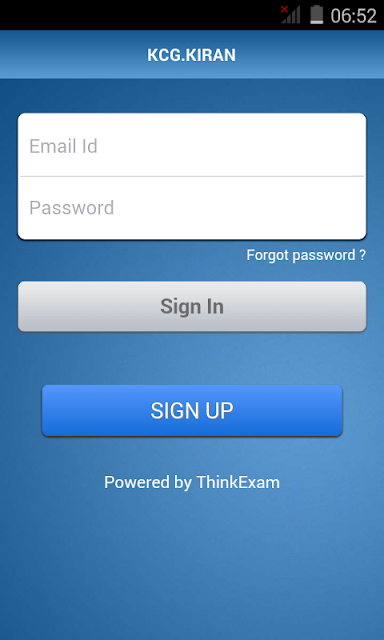The width and height of the screenshot is (384, 640).
Task: Create an account with SIGN UP
Action: (x=192, y=410)
